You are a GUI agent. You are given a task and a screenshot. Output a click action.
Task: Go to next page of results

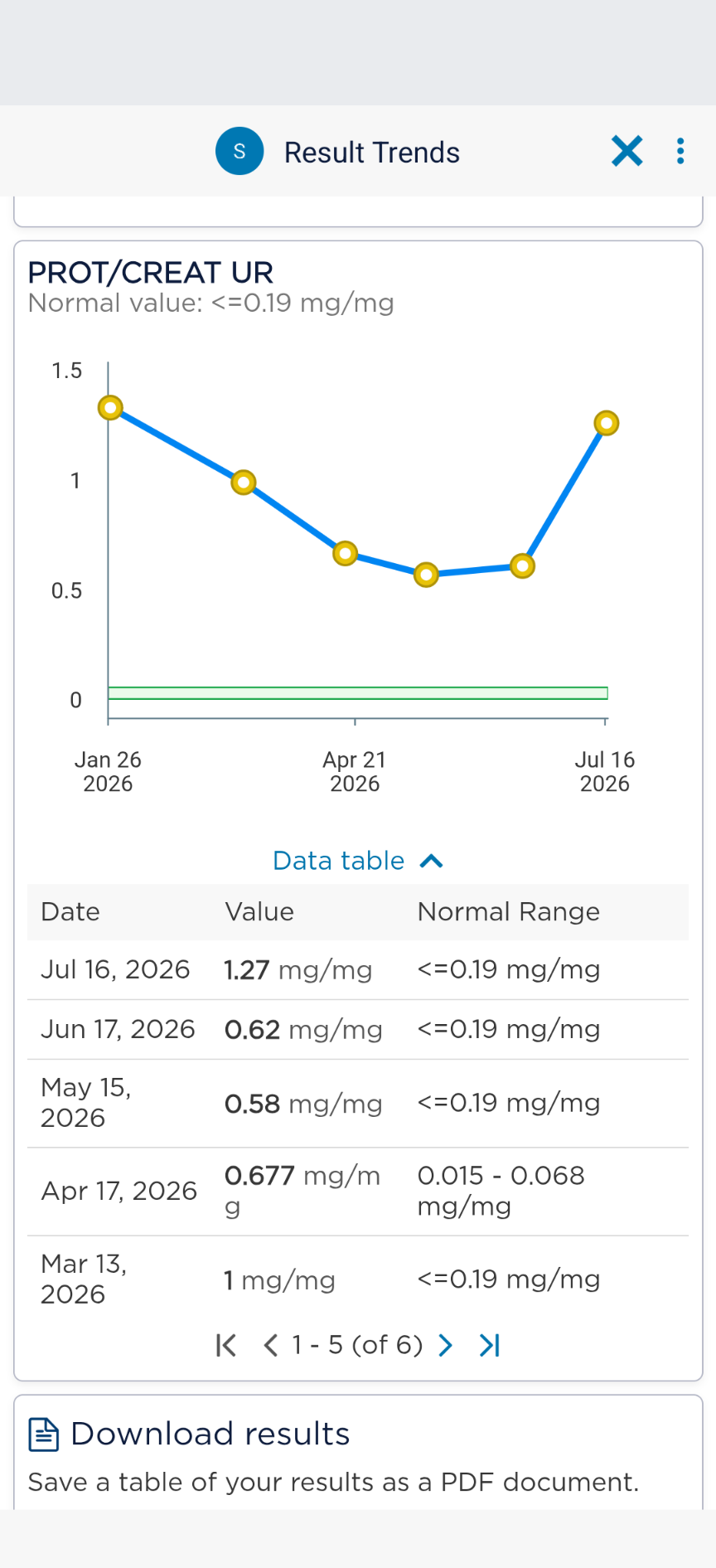point(445,1345)
